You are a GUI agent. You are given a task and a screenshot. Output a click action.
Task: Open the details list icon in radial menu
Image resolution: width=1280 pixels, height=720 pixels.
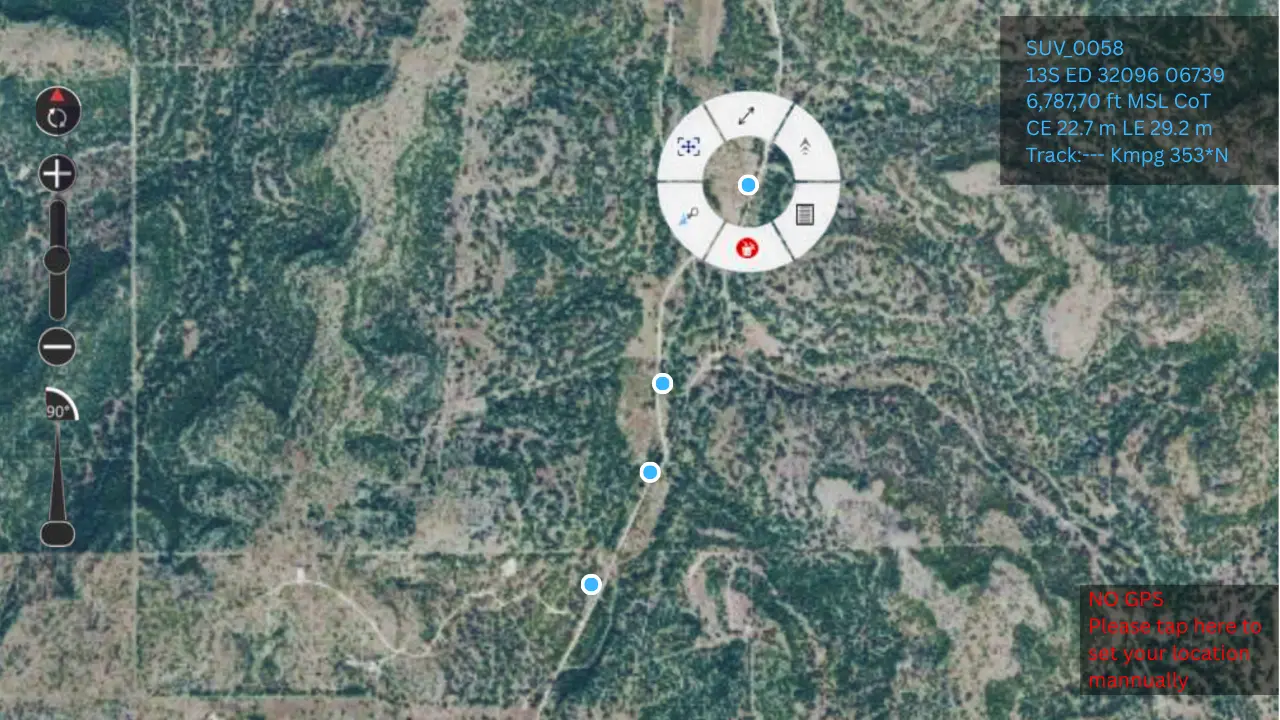click(804, 214)
